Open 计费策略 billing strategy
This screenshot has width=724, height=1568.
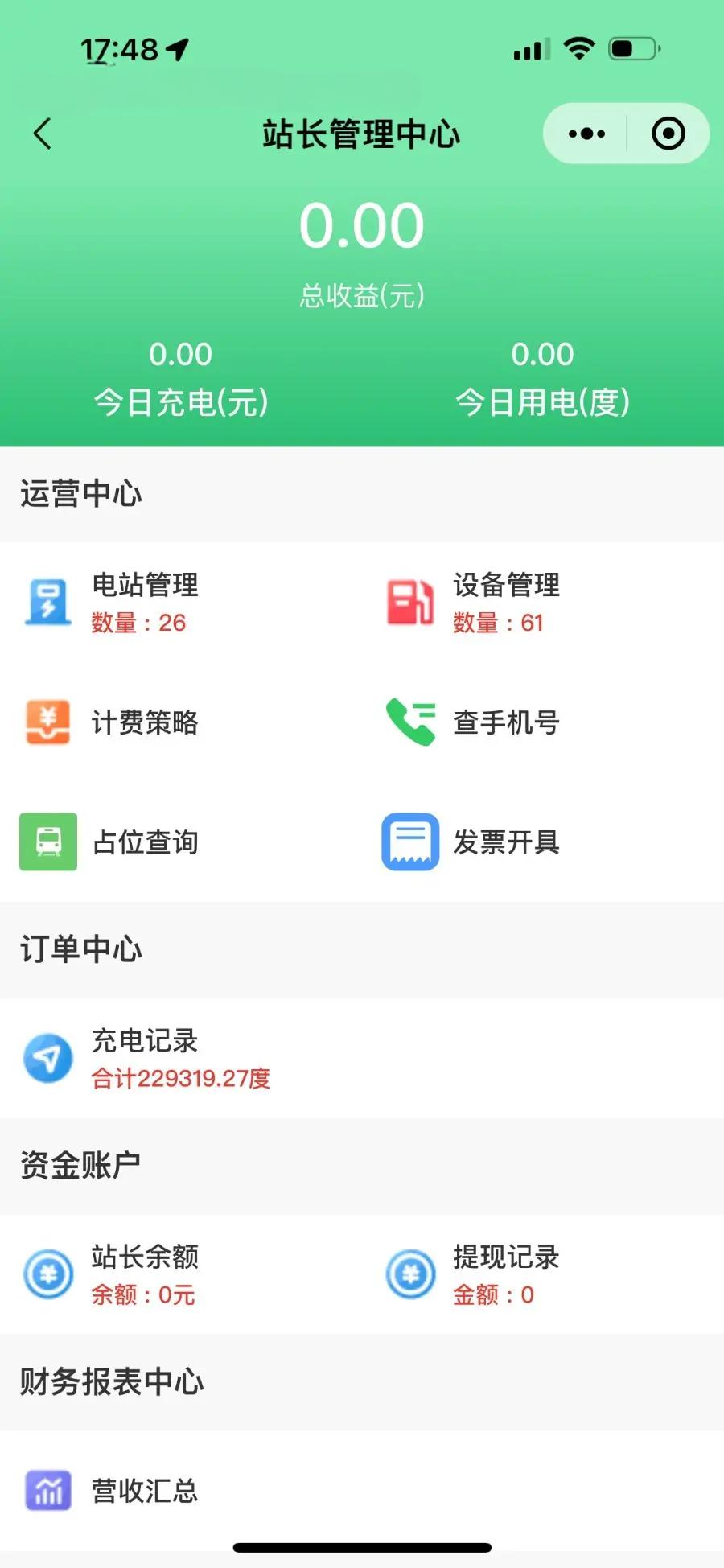coord(181,722)
